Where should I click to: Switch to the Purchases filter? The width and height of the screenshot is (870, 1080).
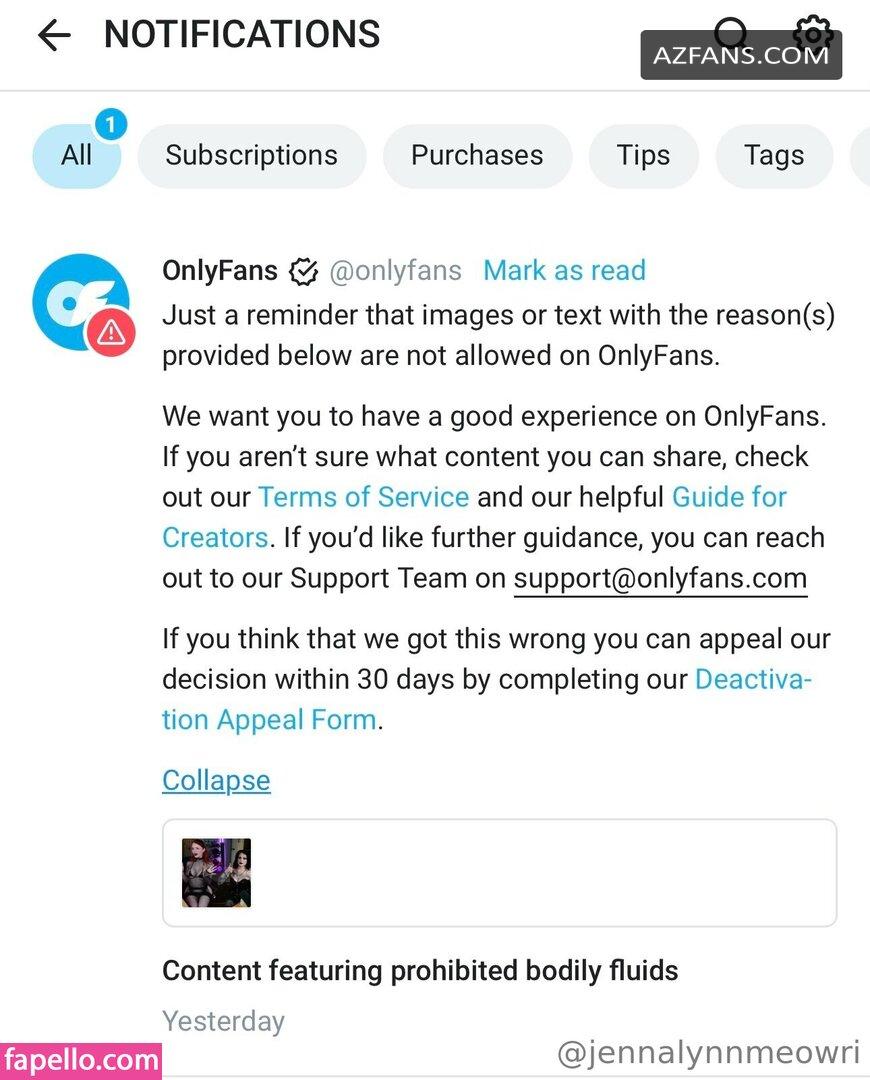tap(477, 156)
